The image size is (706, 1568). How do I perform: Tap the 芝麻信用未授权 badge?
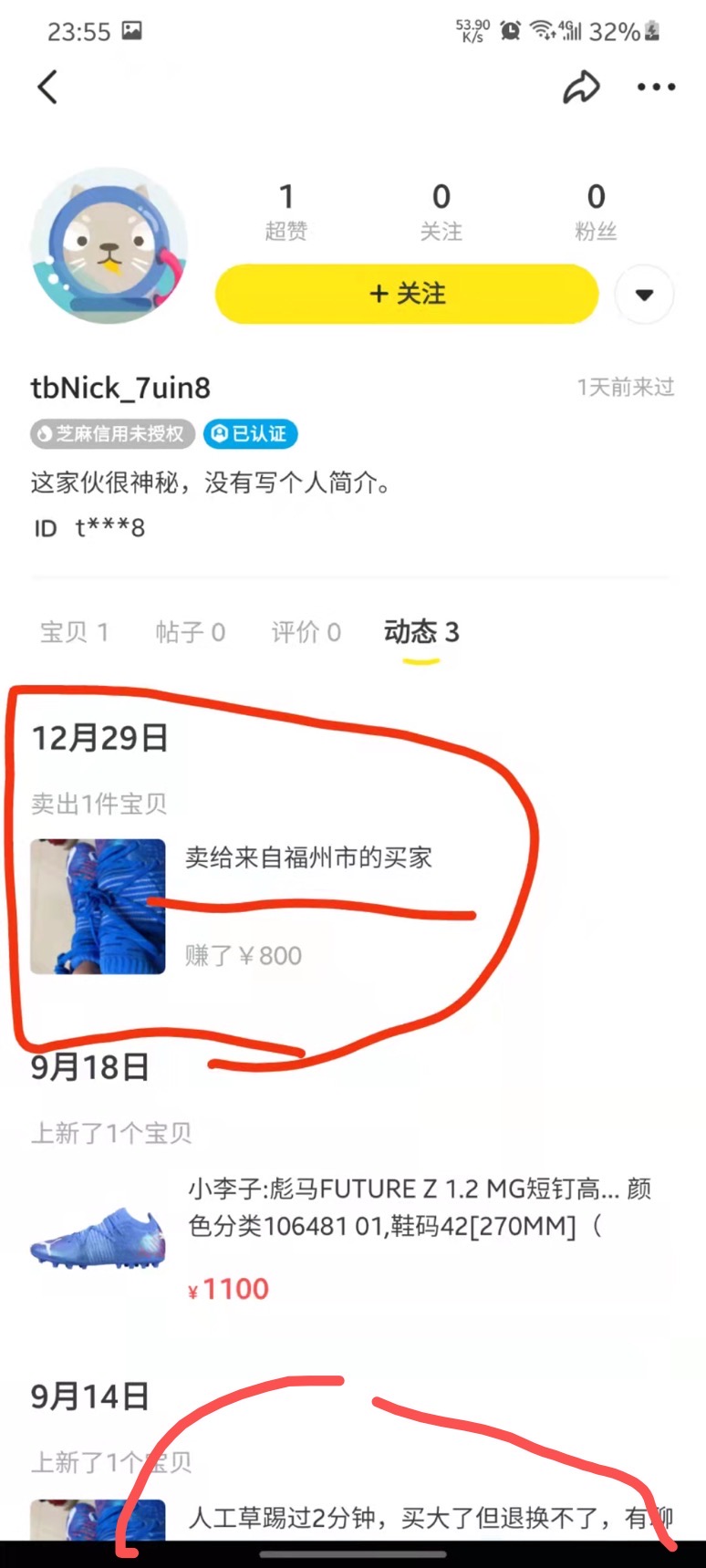[112, 434]
